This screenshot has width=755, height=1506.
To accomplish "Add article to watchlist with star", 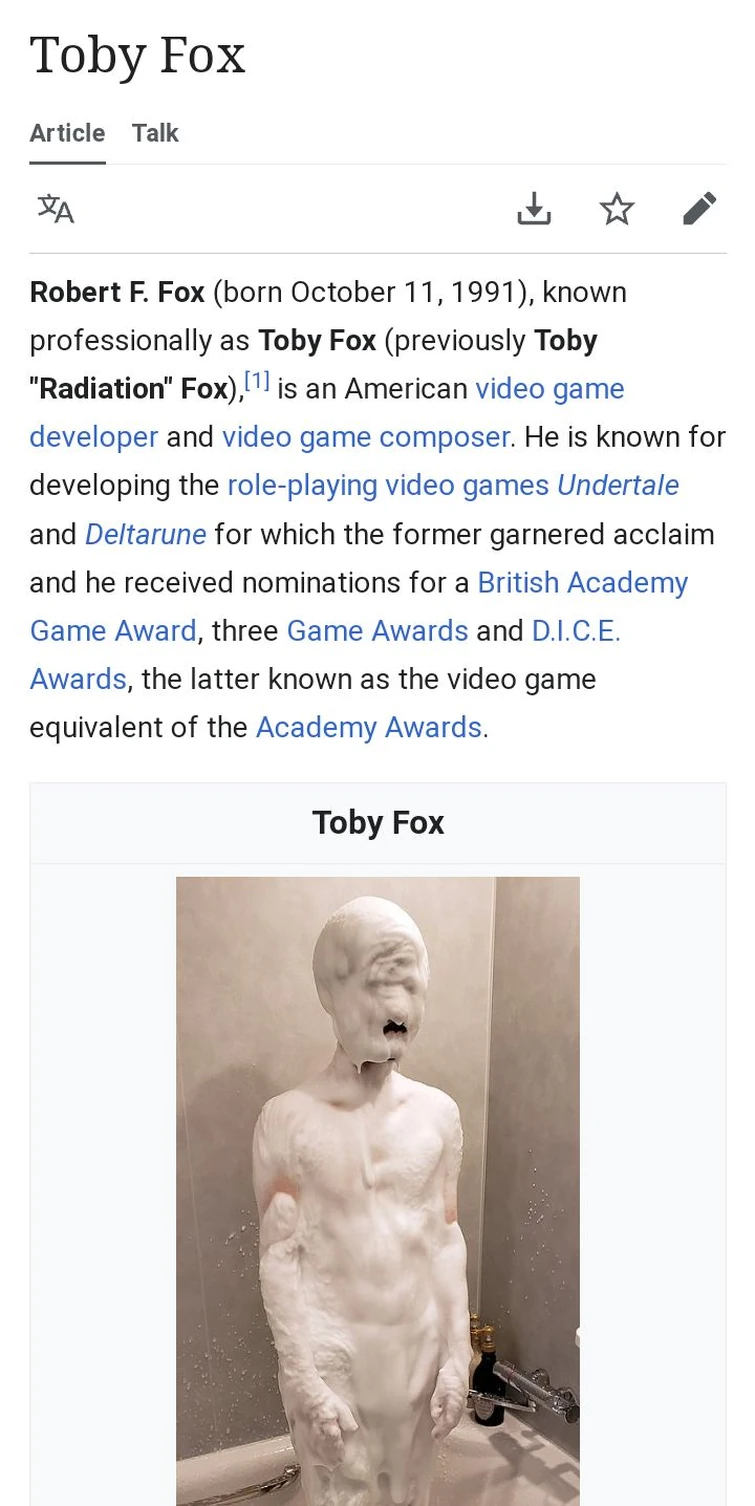I will click(617, 209).
